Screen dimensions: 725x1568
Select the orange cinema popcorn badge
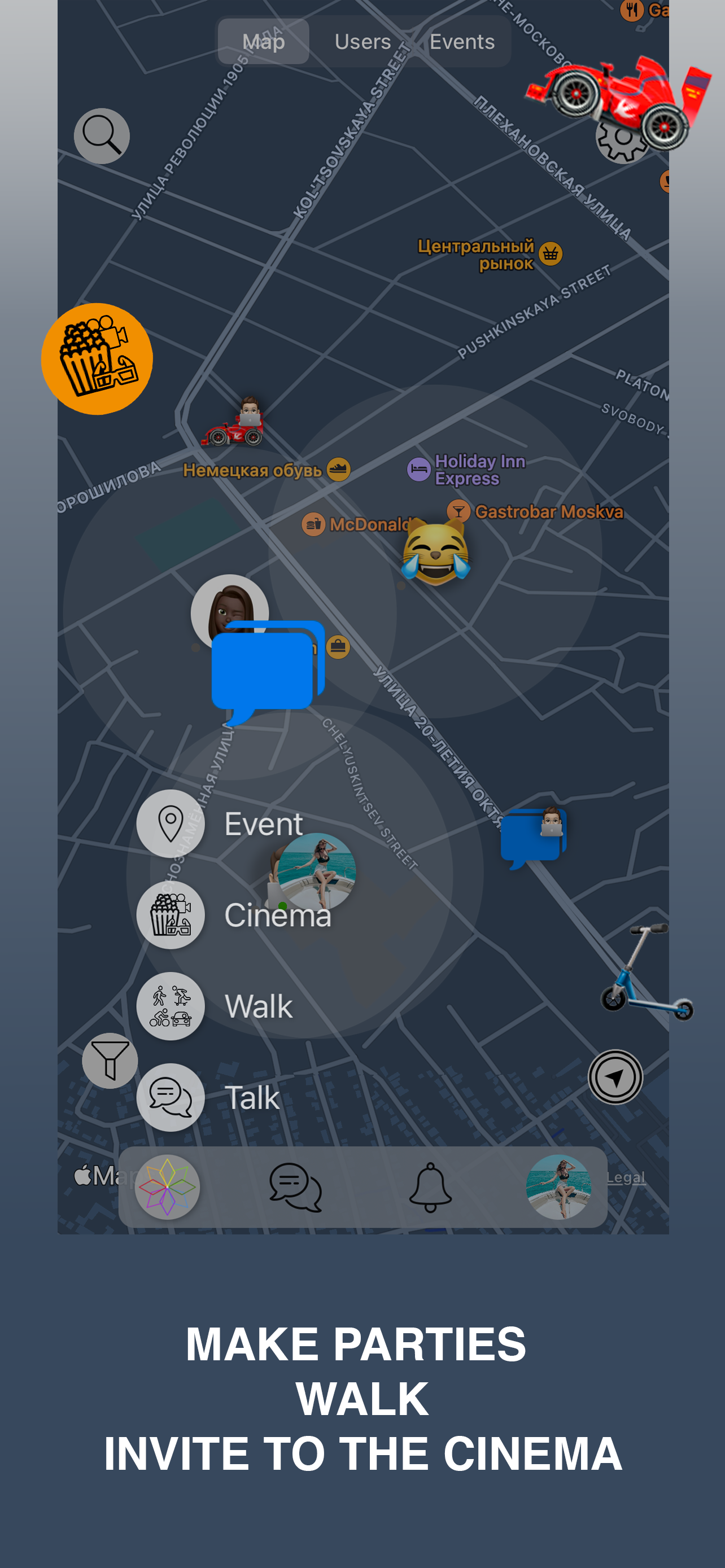pos(96,359)
